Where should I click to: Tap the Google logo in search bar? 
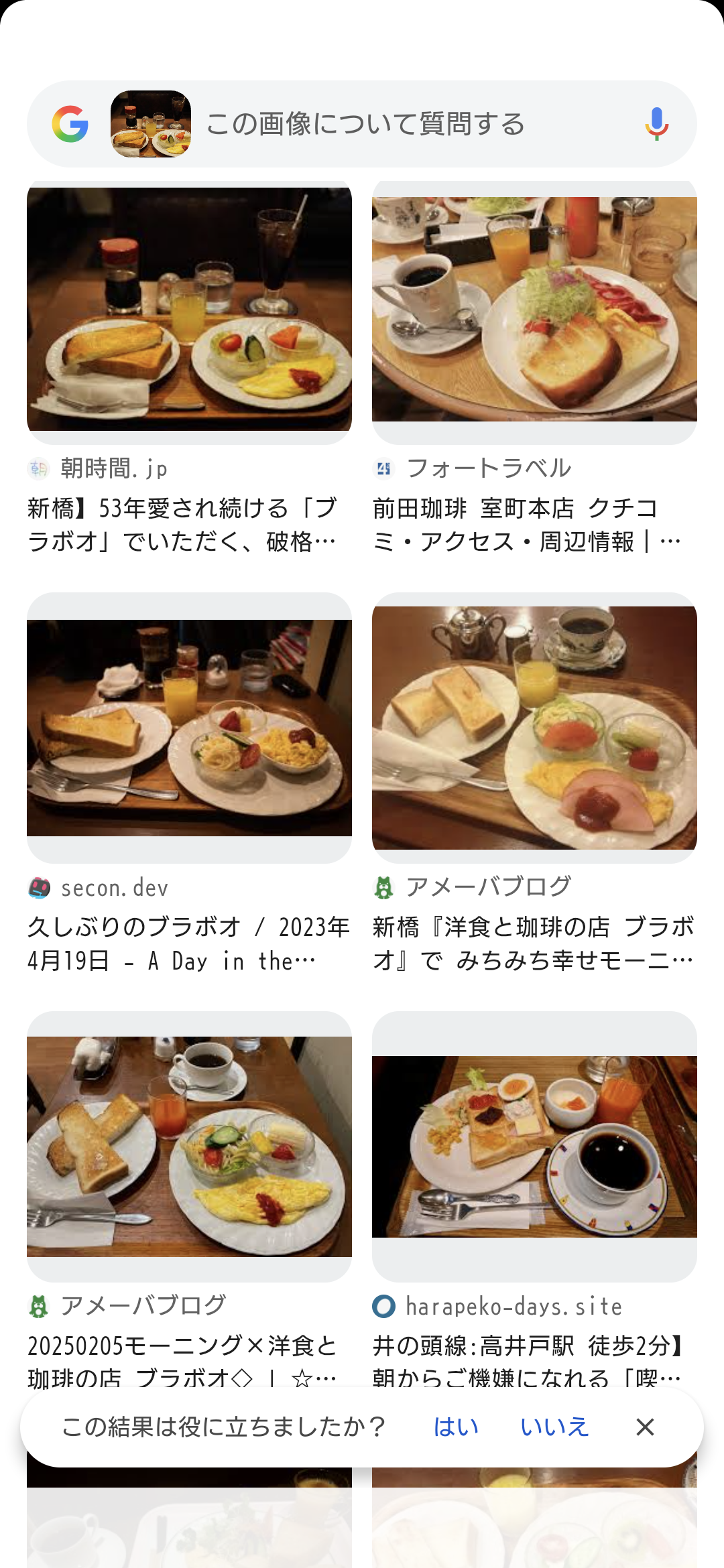[70, 124]
